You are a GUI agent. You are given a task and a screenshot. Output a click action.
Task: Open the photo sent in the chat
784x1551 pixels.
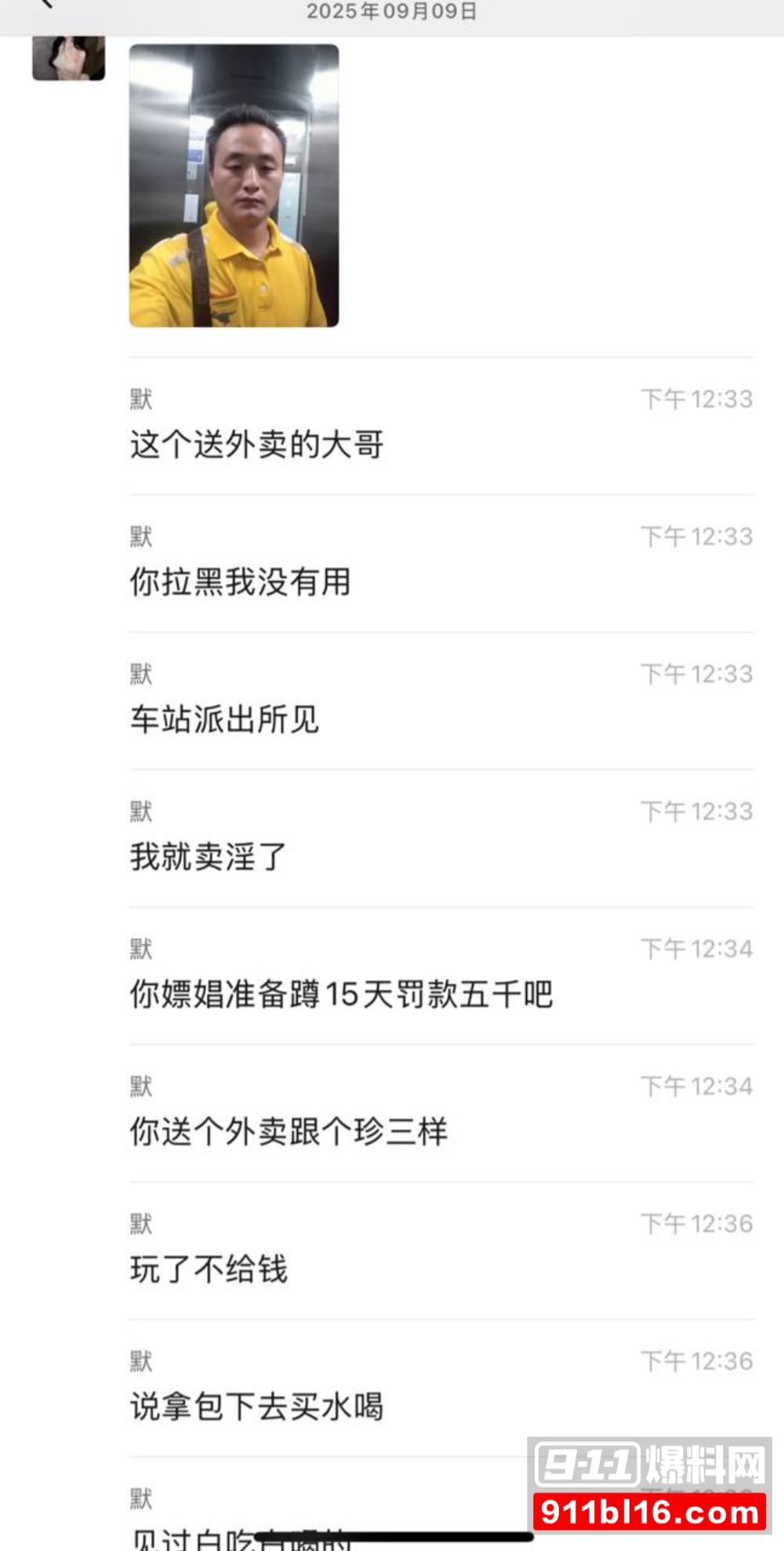(234, 186)
